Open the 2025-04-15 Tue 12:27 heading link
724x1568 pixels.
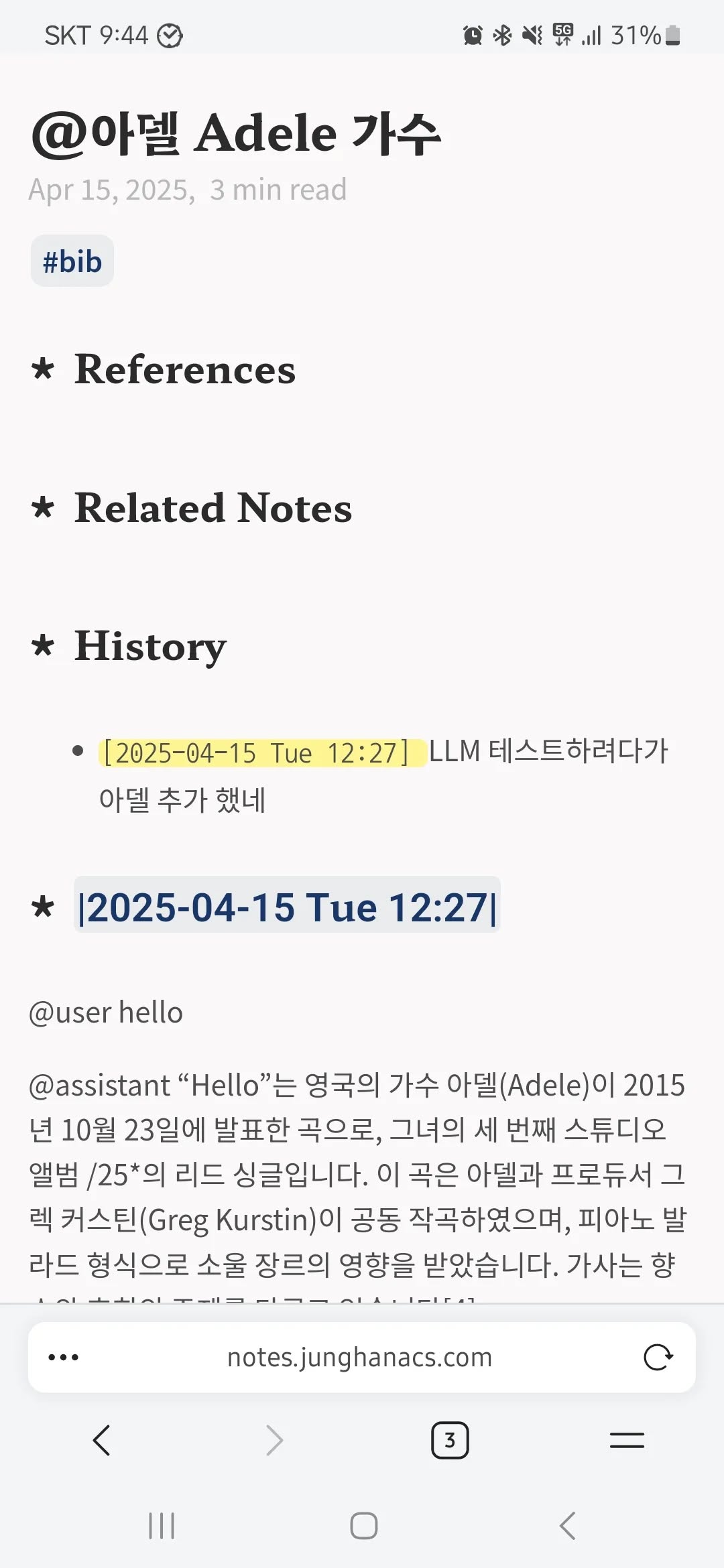[x=287, y=907]
